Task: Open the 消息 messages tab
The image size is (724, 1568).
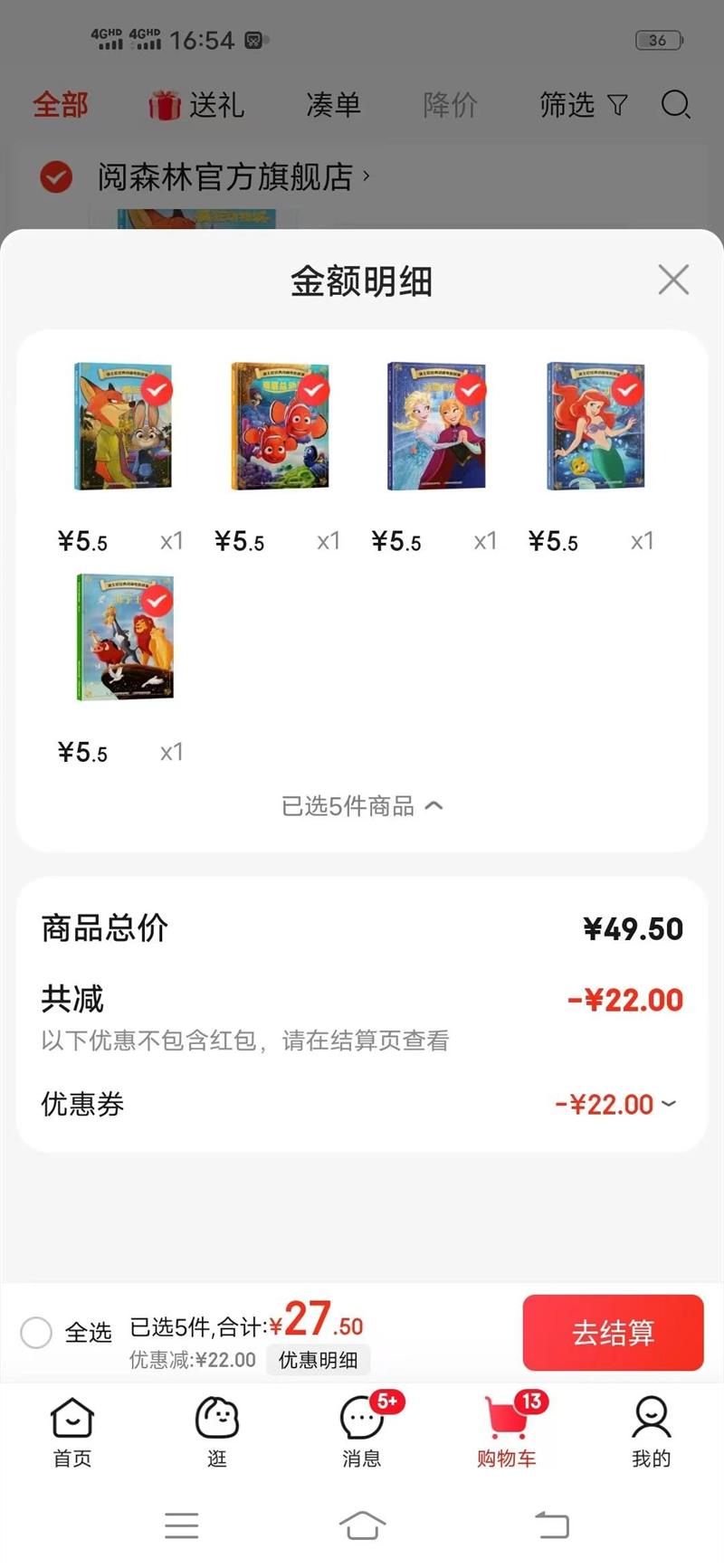Action: (x=362, y=1431)
